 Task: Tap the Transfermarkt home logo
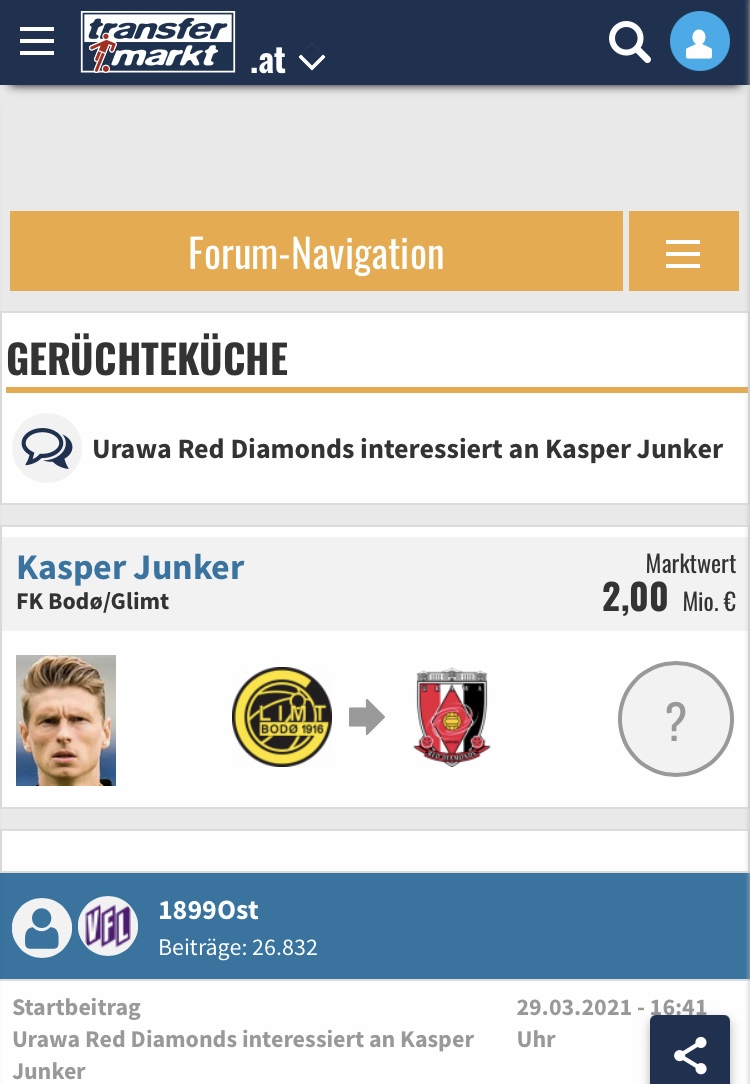(x=158, y=42)
